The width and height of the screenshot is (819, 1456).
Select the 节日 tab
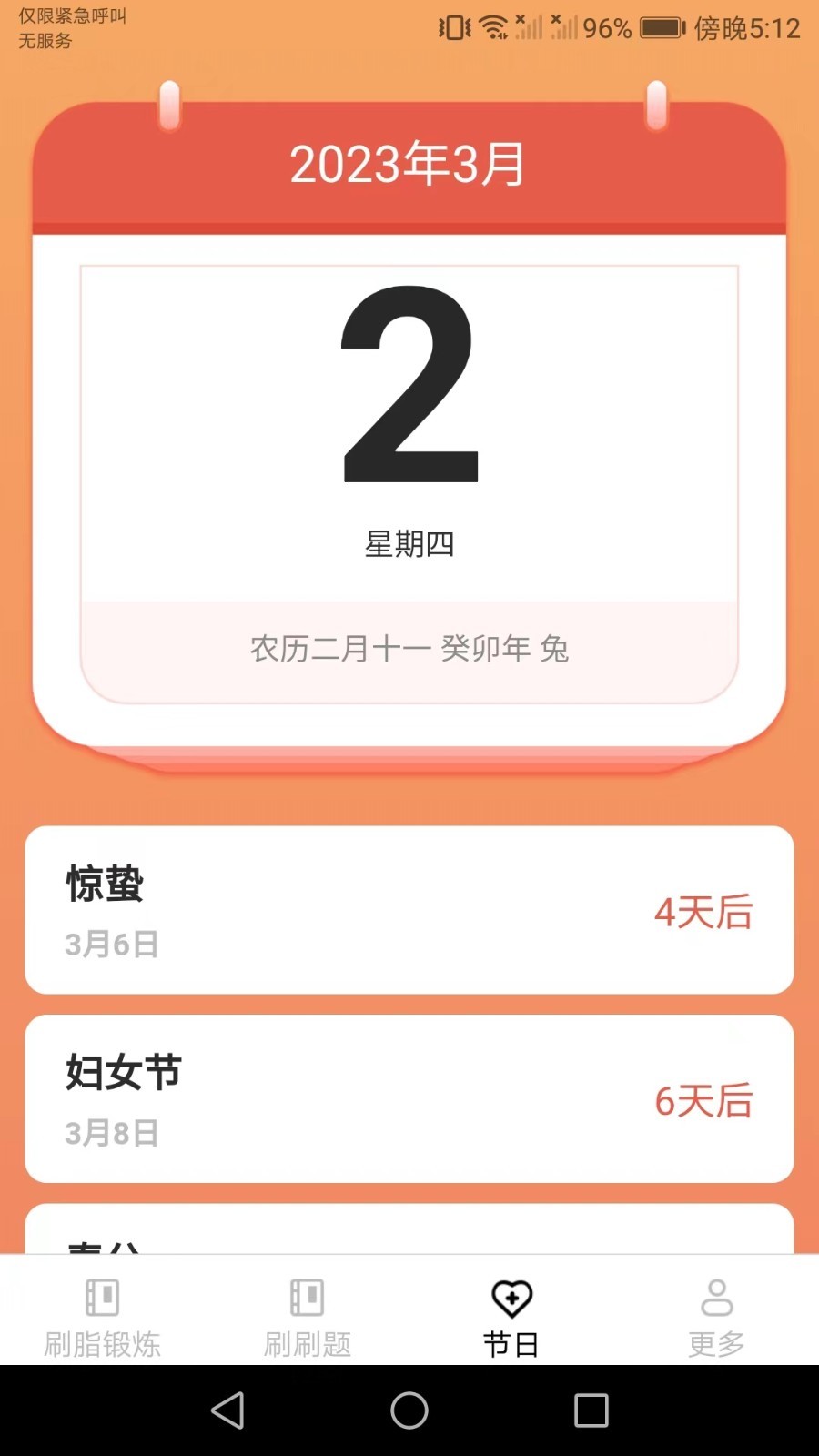pos(511,1316)
